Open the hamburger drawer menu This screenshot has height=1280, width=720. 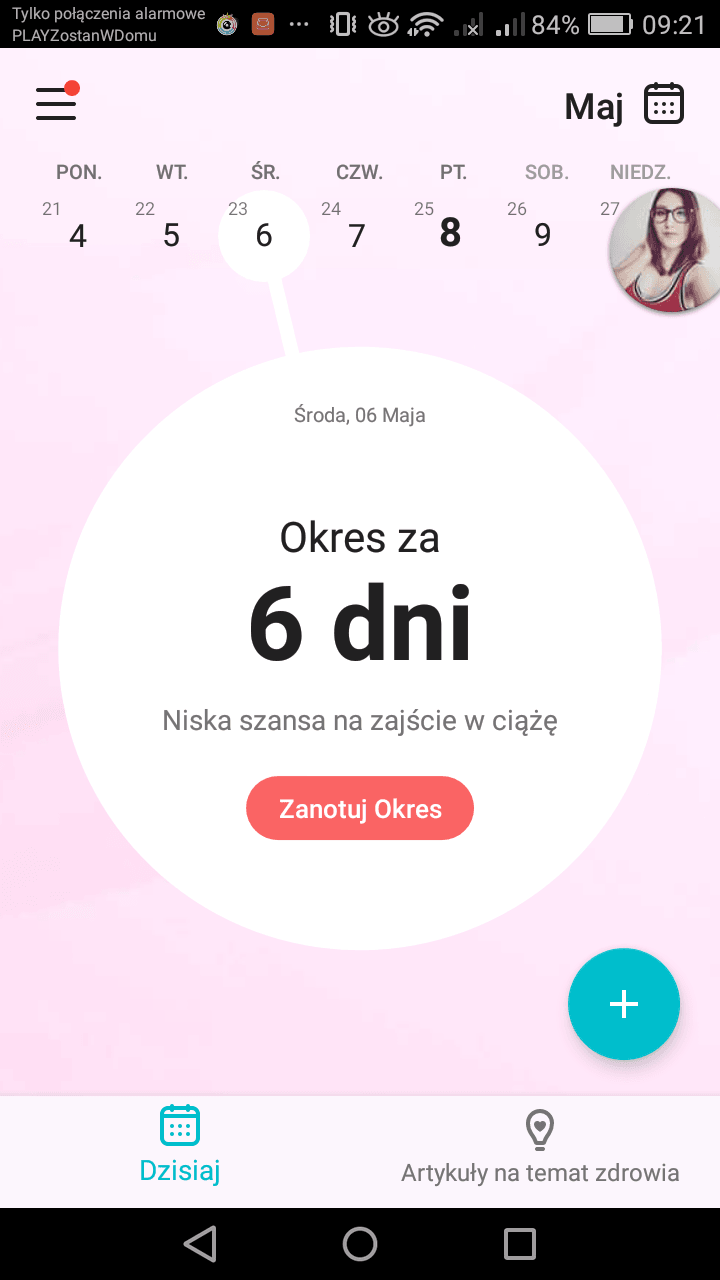point(56,103)
